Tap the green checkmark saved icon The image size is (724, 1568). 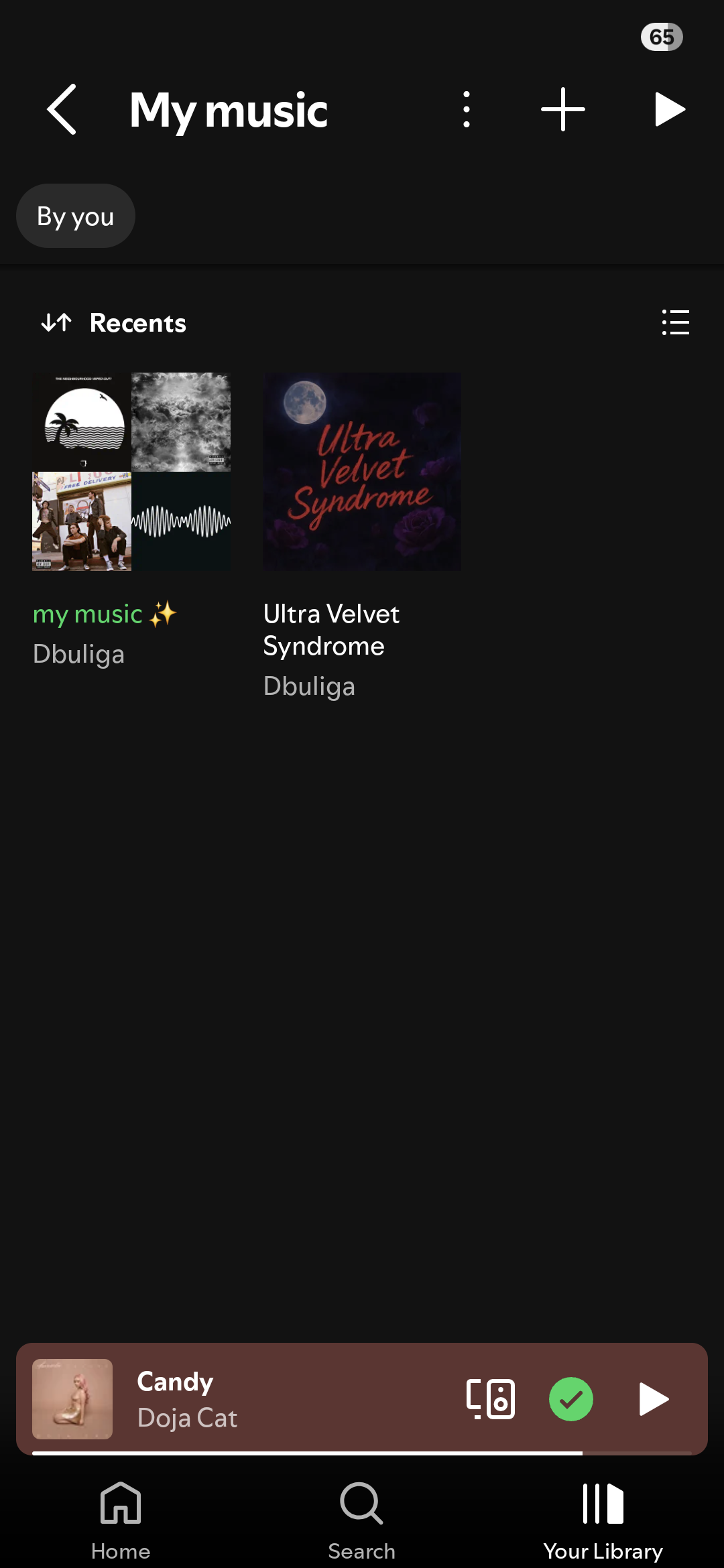570,1399
